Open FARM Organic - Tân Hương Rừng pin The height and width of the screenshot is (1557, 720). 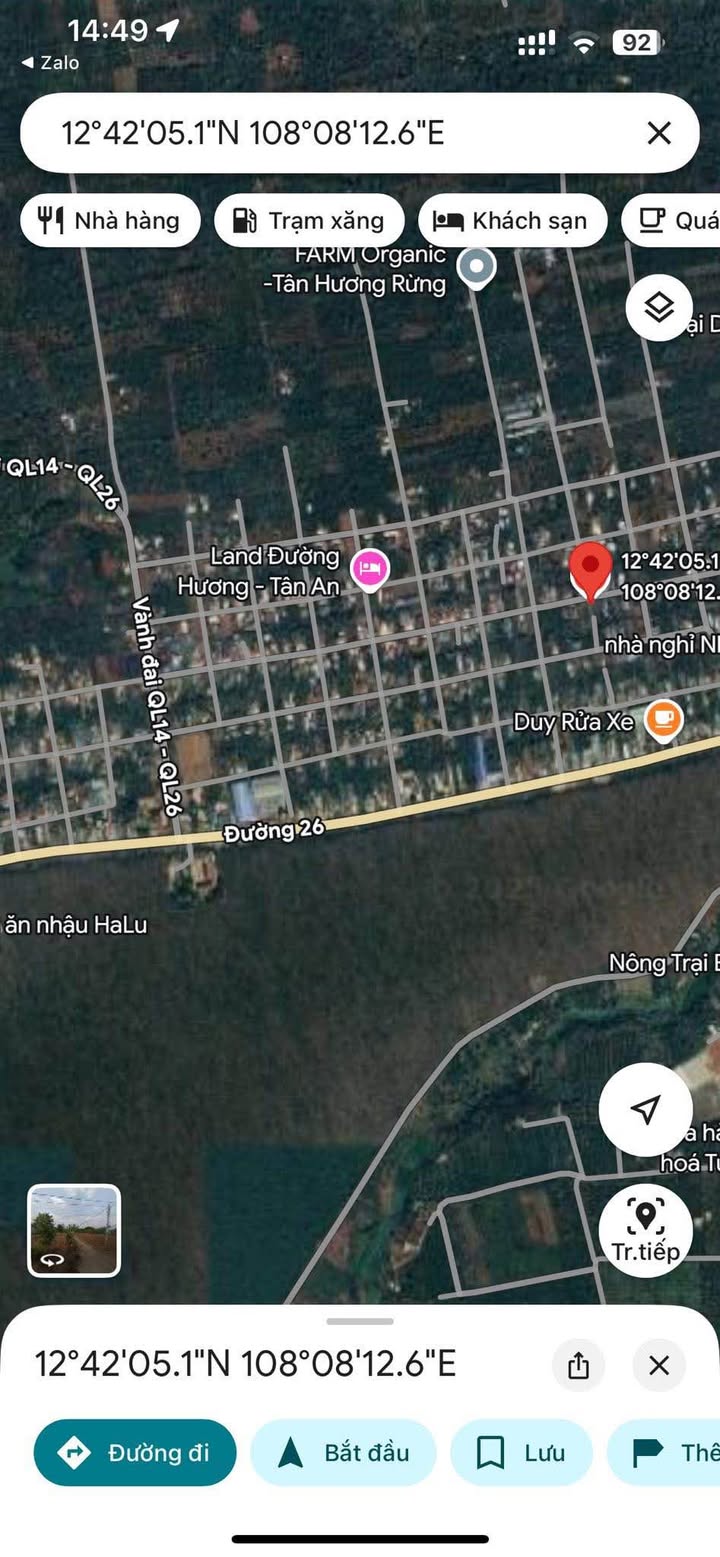(x=476, y=268)
